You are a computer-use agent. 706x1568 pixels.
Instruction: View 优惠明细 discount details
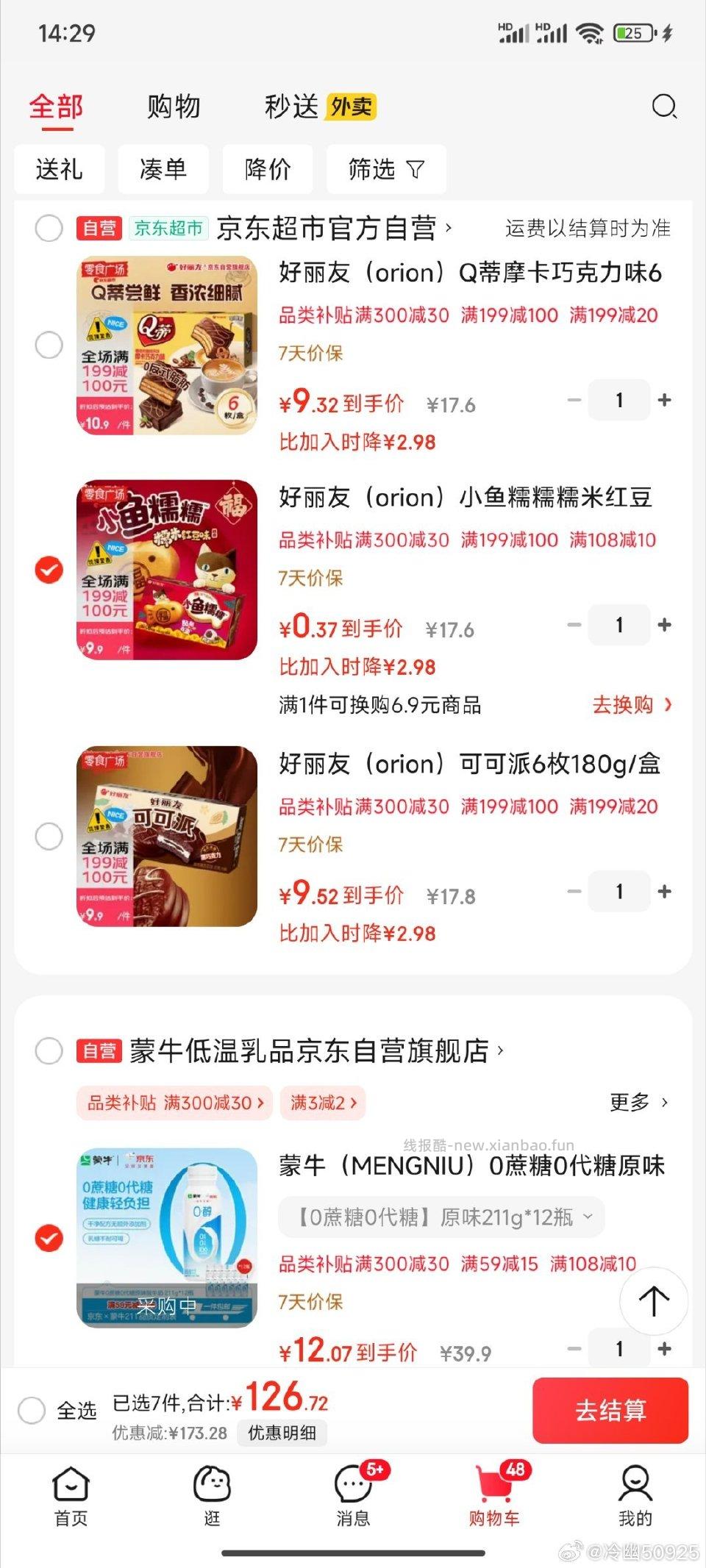pyautogui.click(x=282, y=1433)
